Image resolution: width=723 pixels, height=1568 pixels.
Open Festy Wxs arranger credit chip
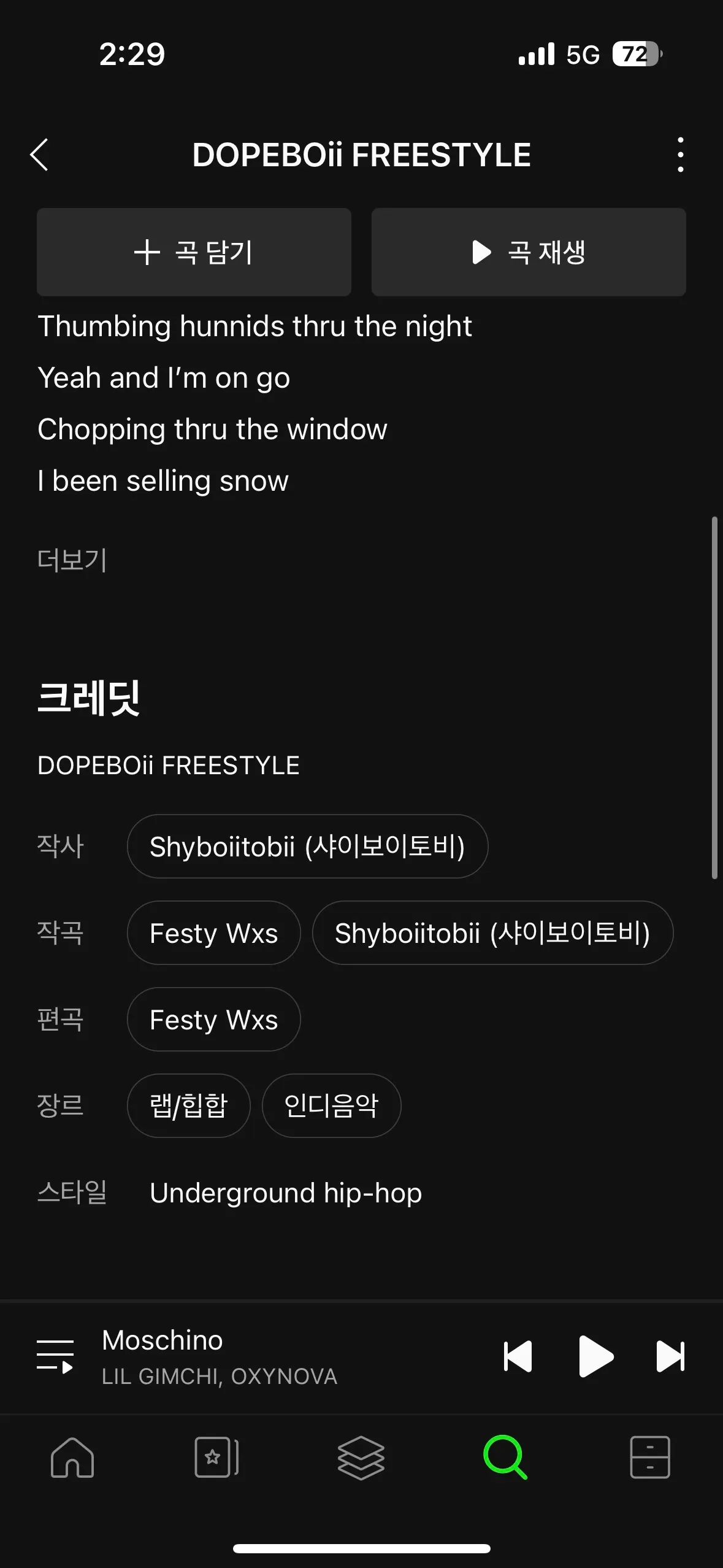(213, 1020)
